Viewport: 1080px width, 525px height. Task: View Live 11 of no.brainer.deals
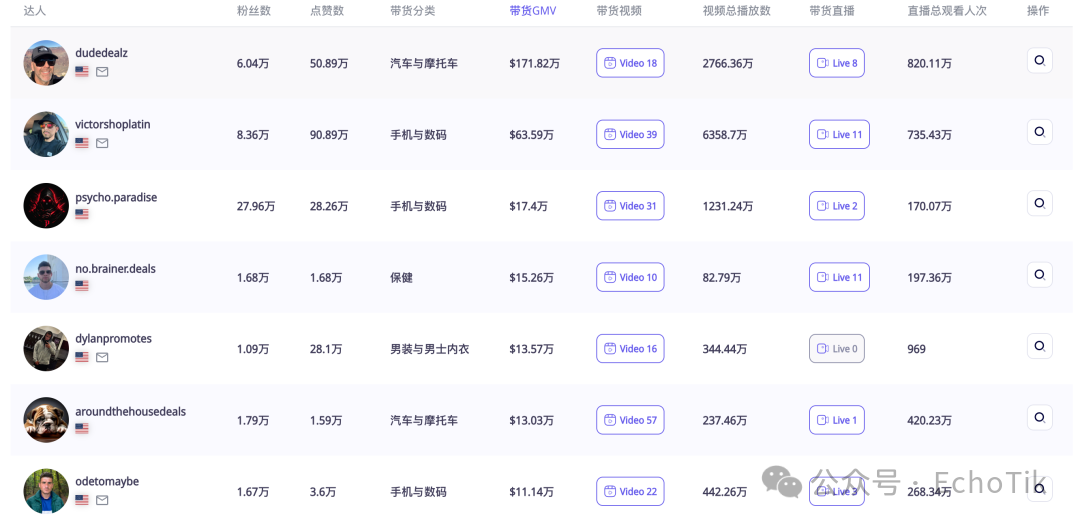tap(839, 277)
